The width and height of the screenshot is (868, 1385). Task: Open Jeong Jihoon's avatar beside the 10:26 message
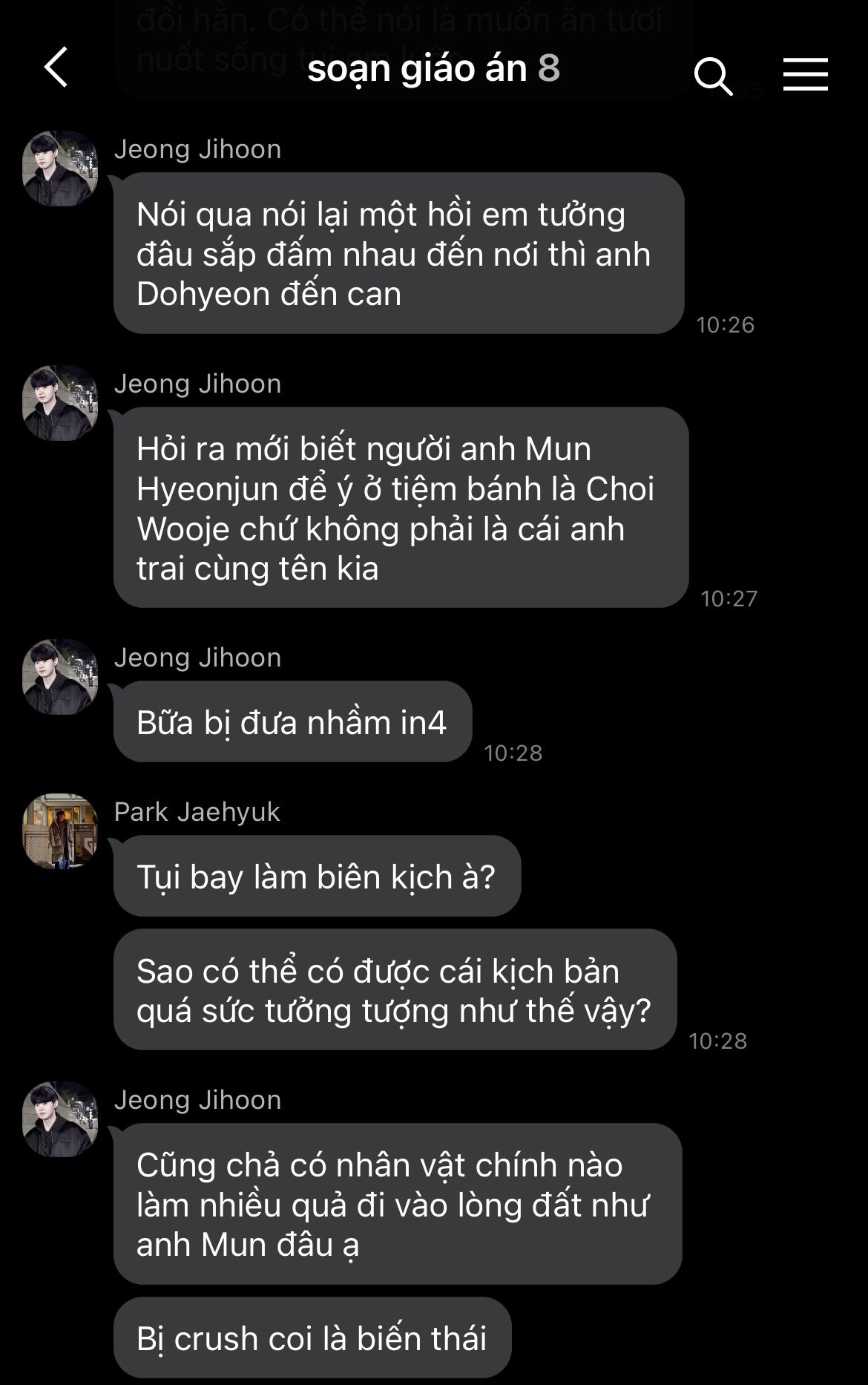point(60,168)
